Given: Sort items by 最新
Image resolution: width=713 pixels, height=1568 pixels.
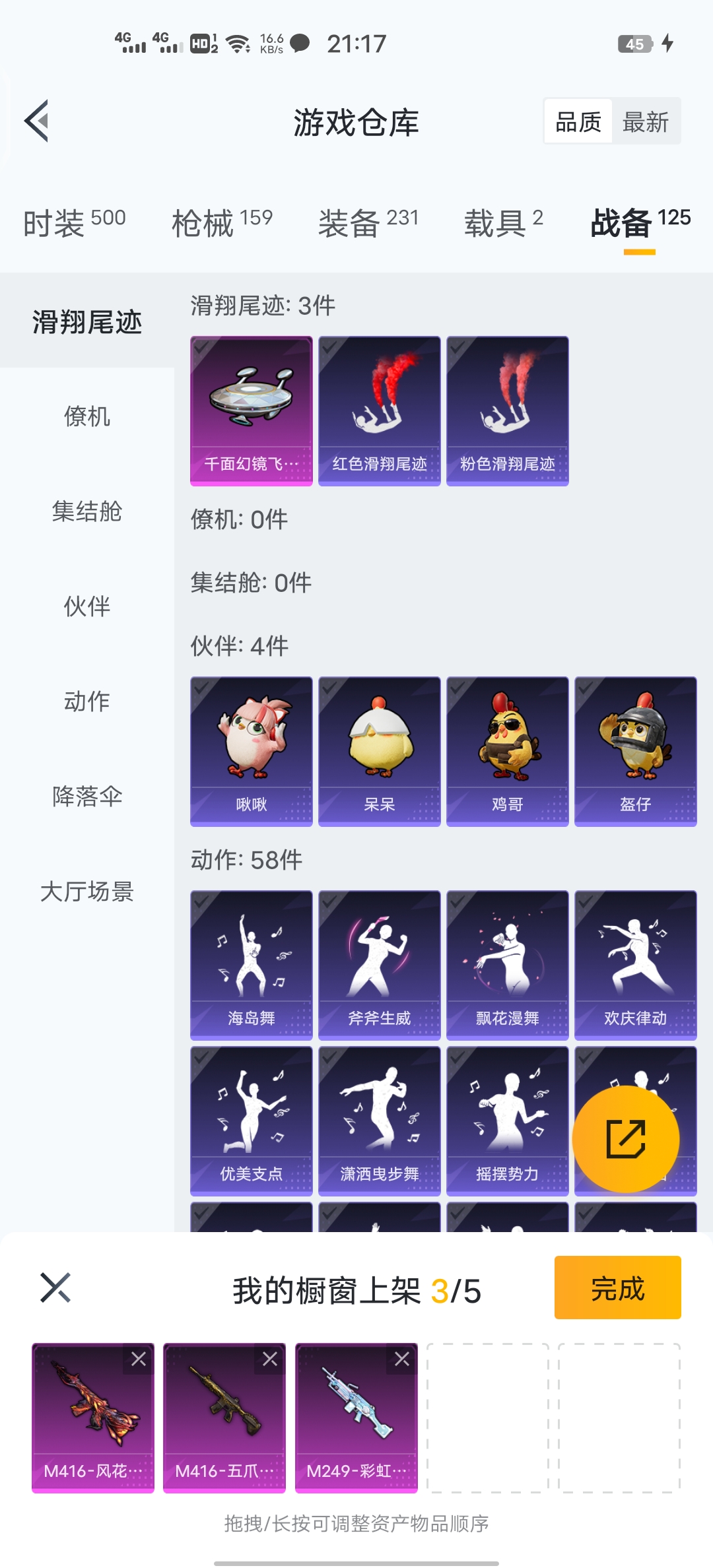Looking at the screenshot, I should click(645, 122).
